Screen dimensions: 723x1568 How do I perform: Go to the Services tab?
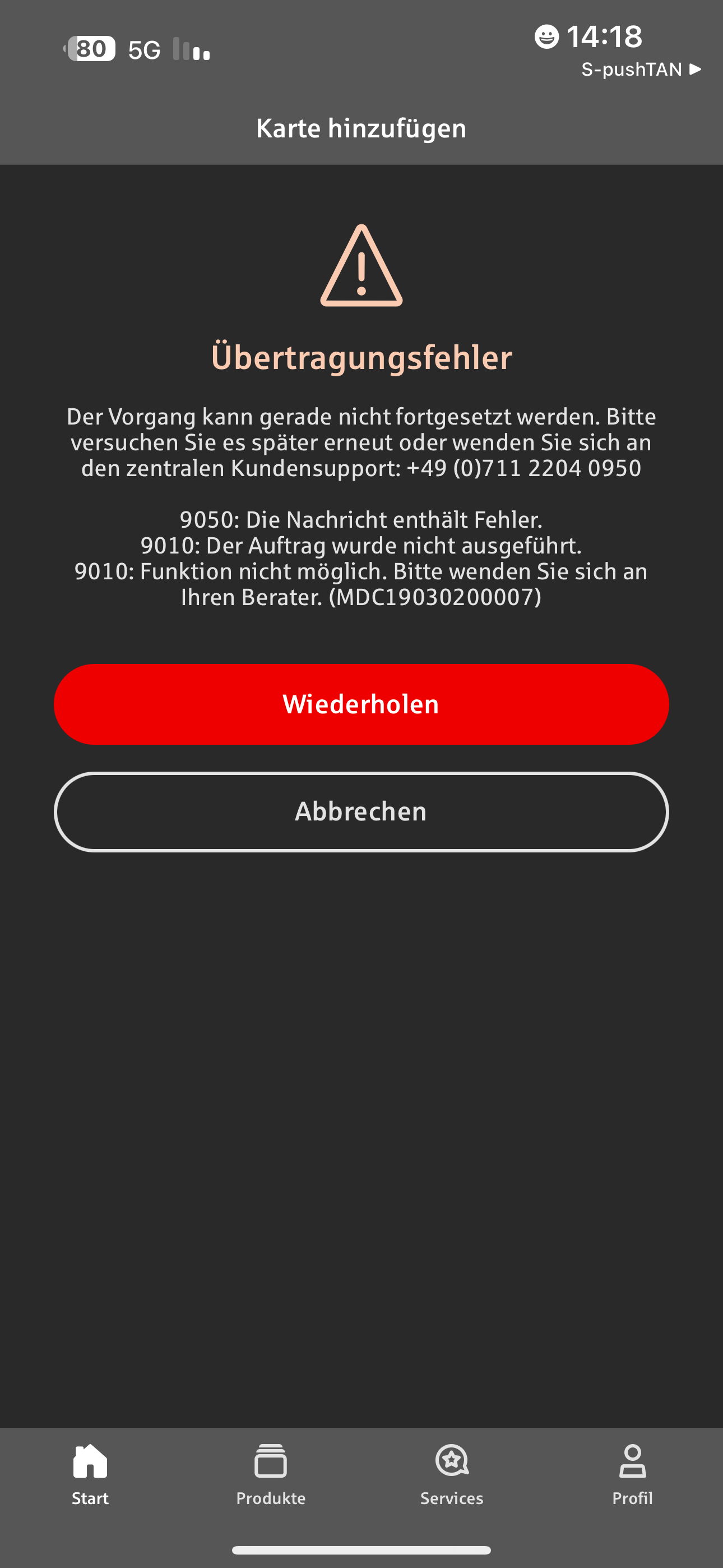tap(452, 1474)
